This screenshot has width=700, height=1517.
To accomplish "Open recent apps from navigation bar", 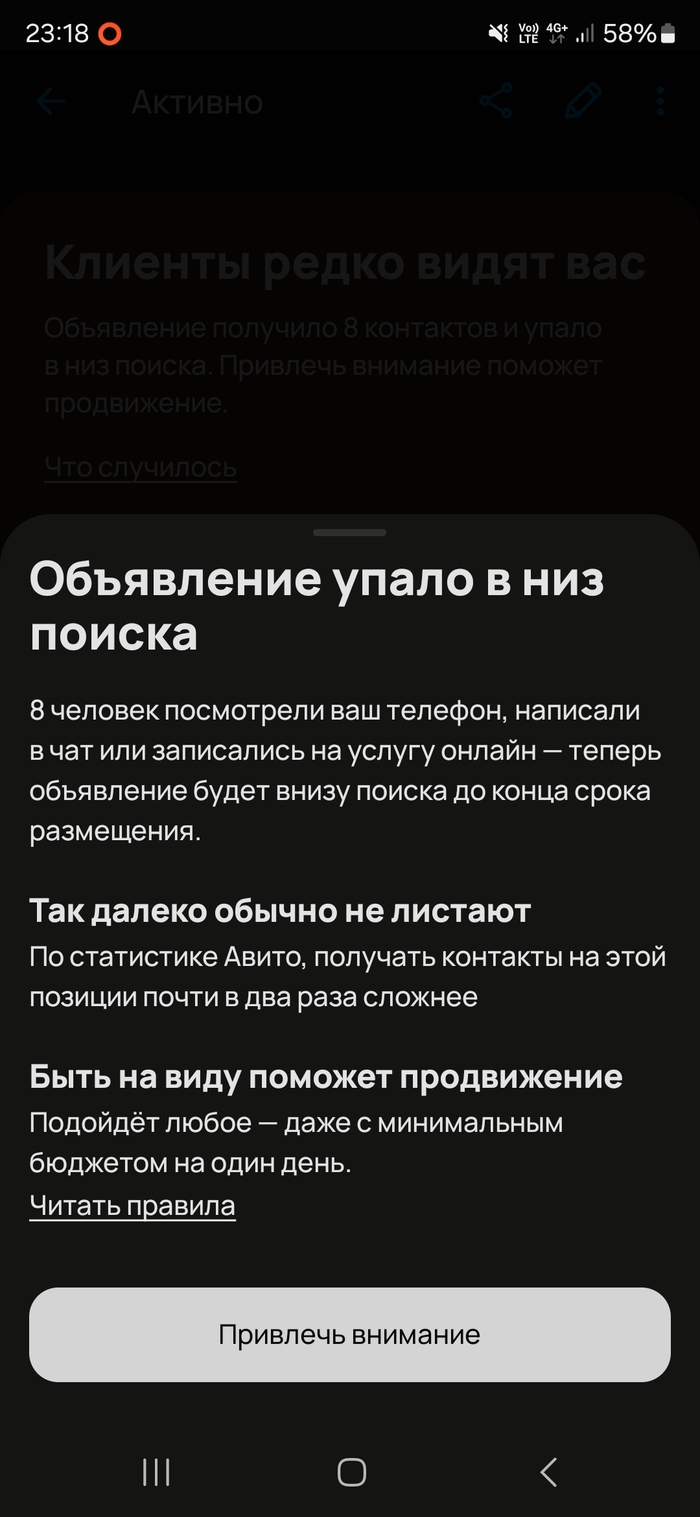I will coord(156,1471).
